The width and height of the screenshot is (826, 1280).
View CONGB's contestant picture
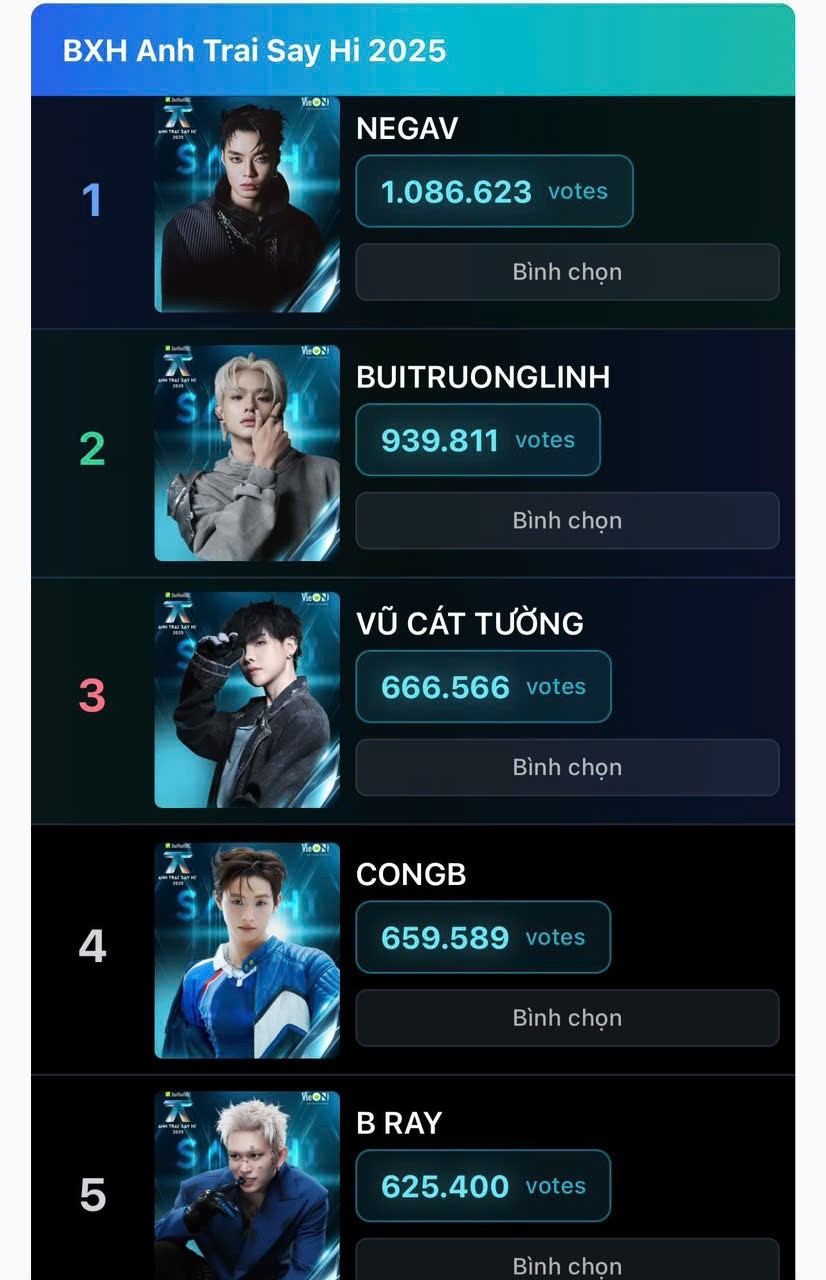tap(247, 949)
